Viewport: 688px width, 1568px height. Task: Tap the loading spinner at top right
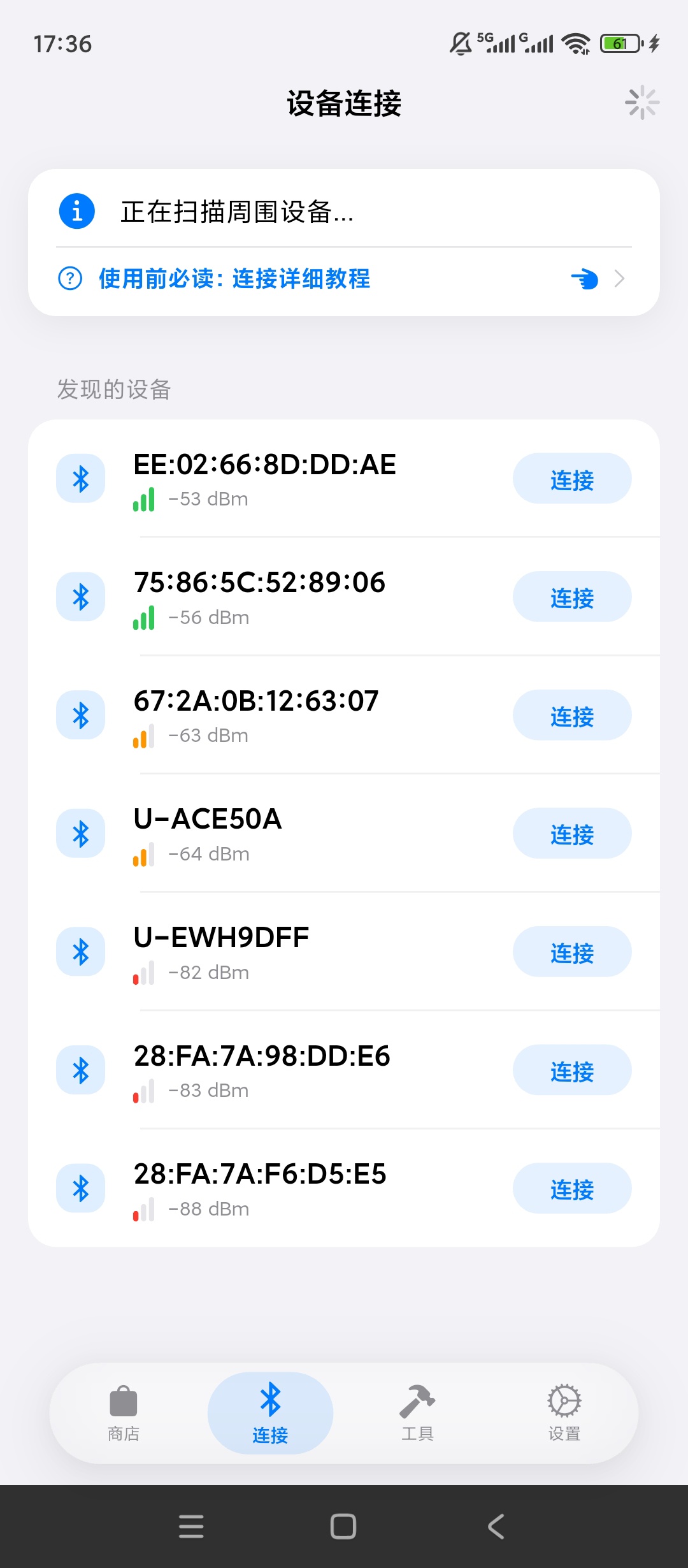tap(641, 102)
